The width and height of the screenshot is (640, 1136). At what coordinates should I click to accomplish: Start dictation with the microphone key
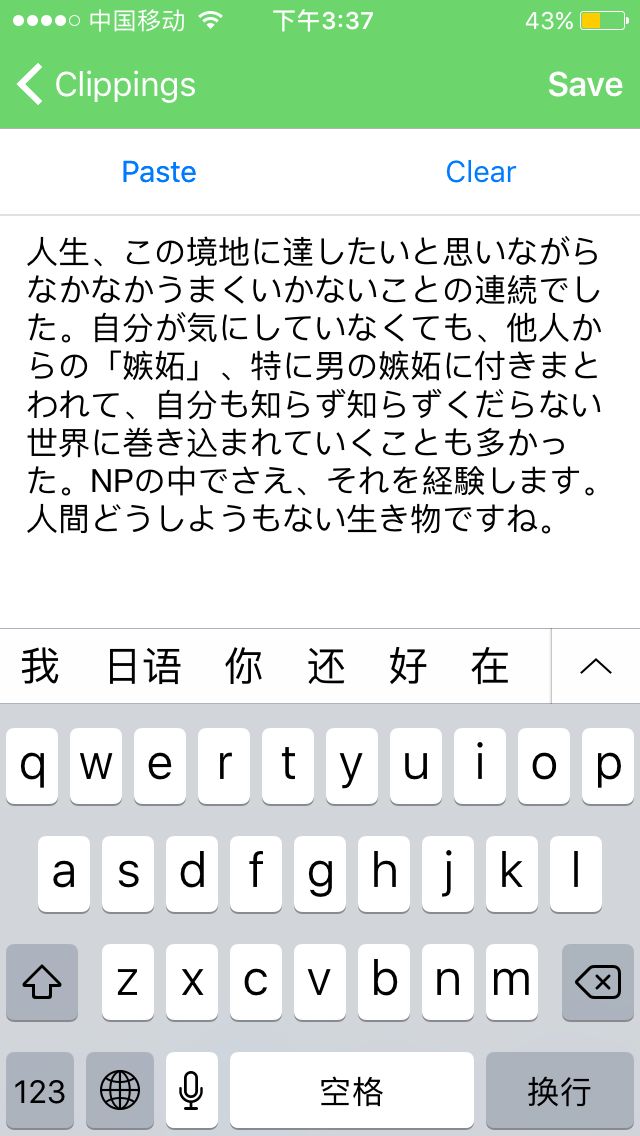click(191, 1090)
